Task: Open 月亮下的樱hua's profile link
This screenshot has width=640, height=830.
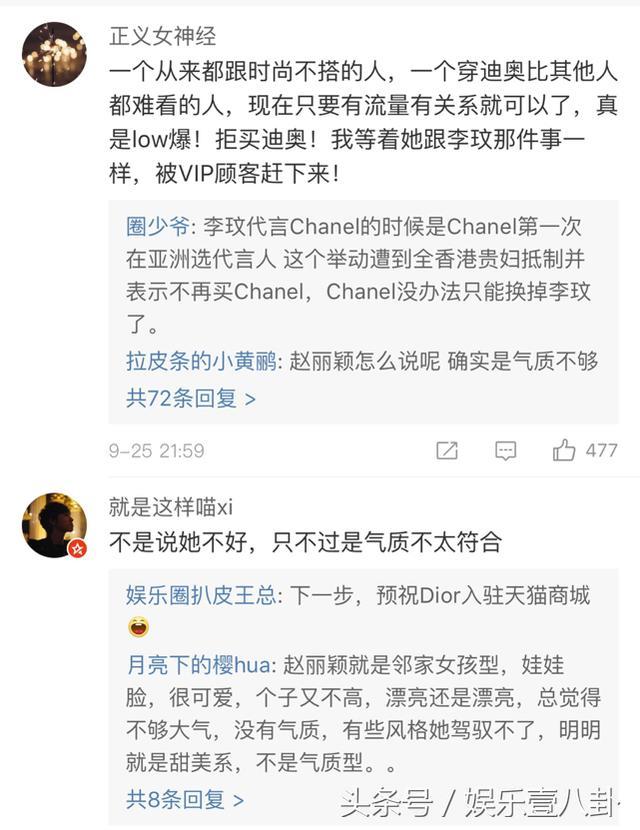Action: [198, 664]
